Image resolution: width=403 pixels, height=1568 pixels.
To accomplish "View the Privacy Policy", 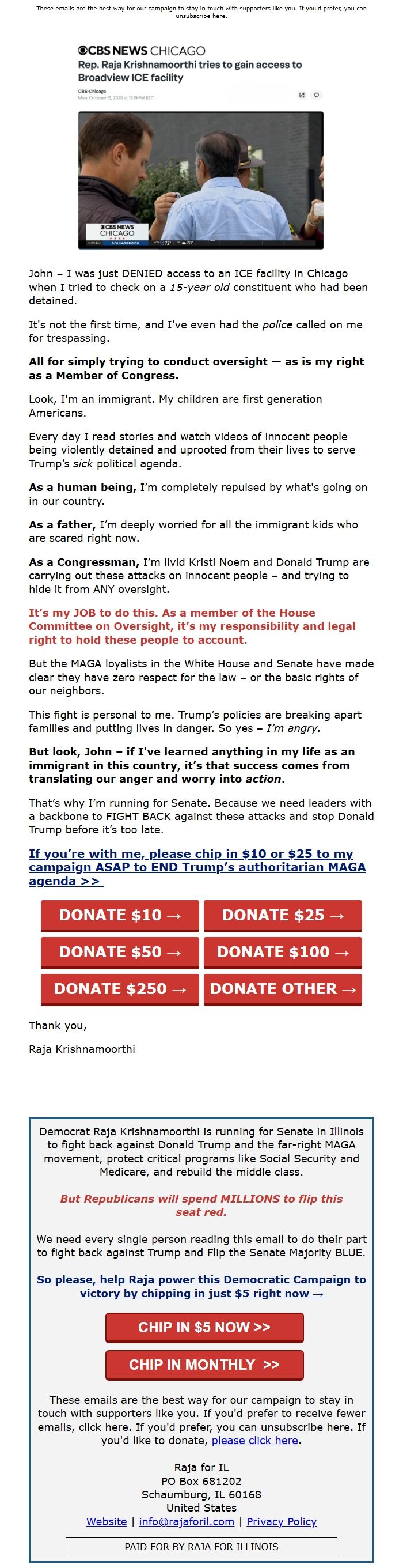I will 282,1521.
